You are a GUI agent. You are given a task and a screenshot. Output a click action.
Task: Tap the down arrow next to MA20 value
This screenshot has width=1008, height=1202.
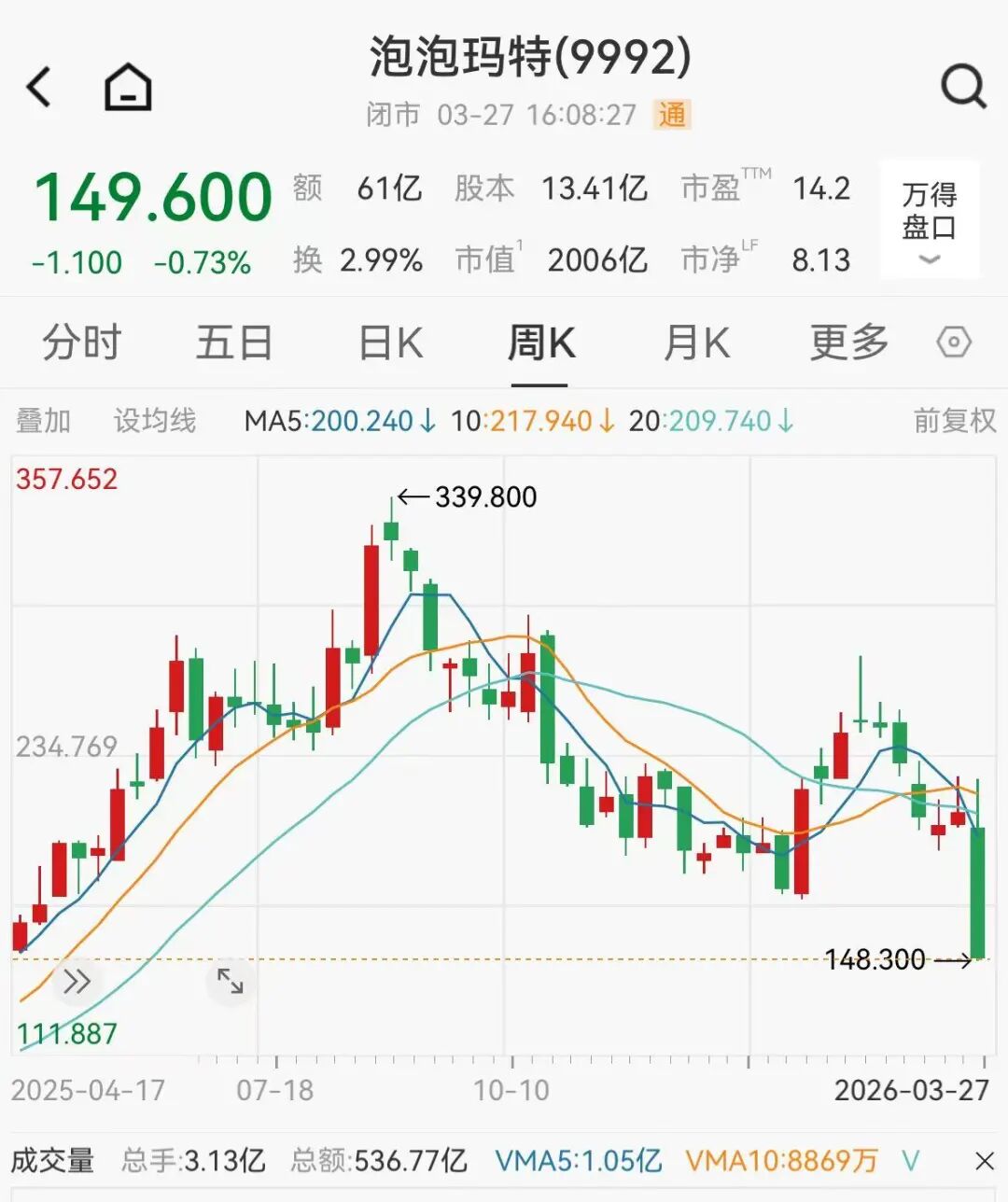pyautogui.click(x=786, y=421)
